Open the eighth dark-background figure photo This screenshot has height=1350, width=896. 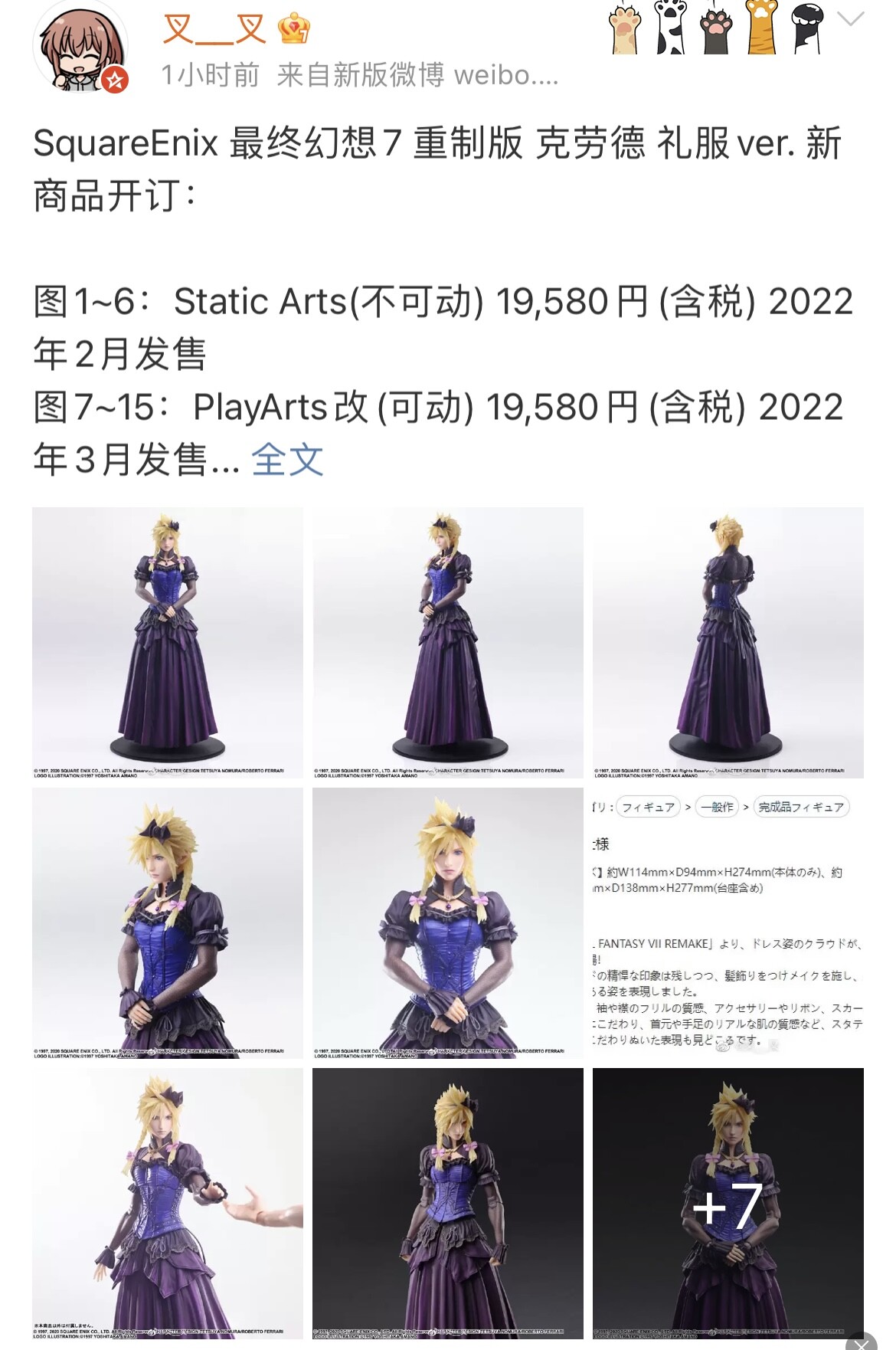pyautogui.click(x=447, y=1203)
